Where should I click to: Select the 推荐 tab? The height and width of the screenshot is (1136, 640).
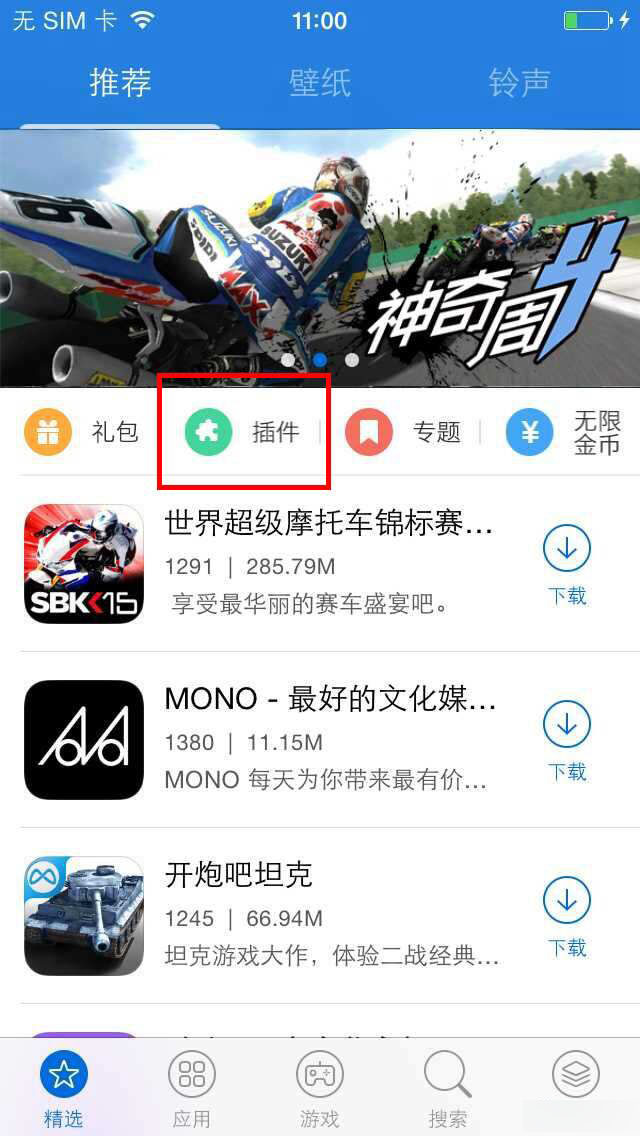[x=120, y=82]
